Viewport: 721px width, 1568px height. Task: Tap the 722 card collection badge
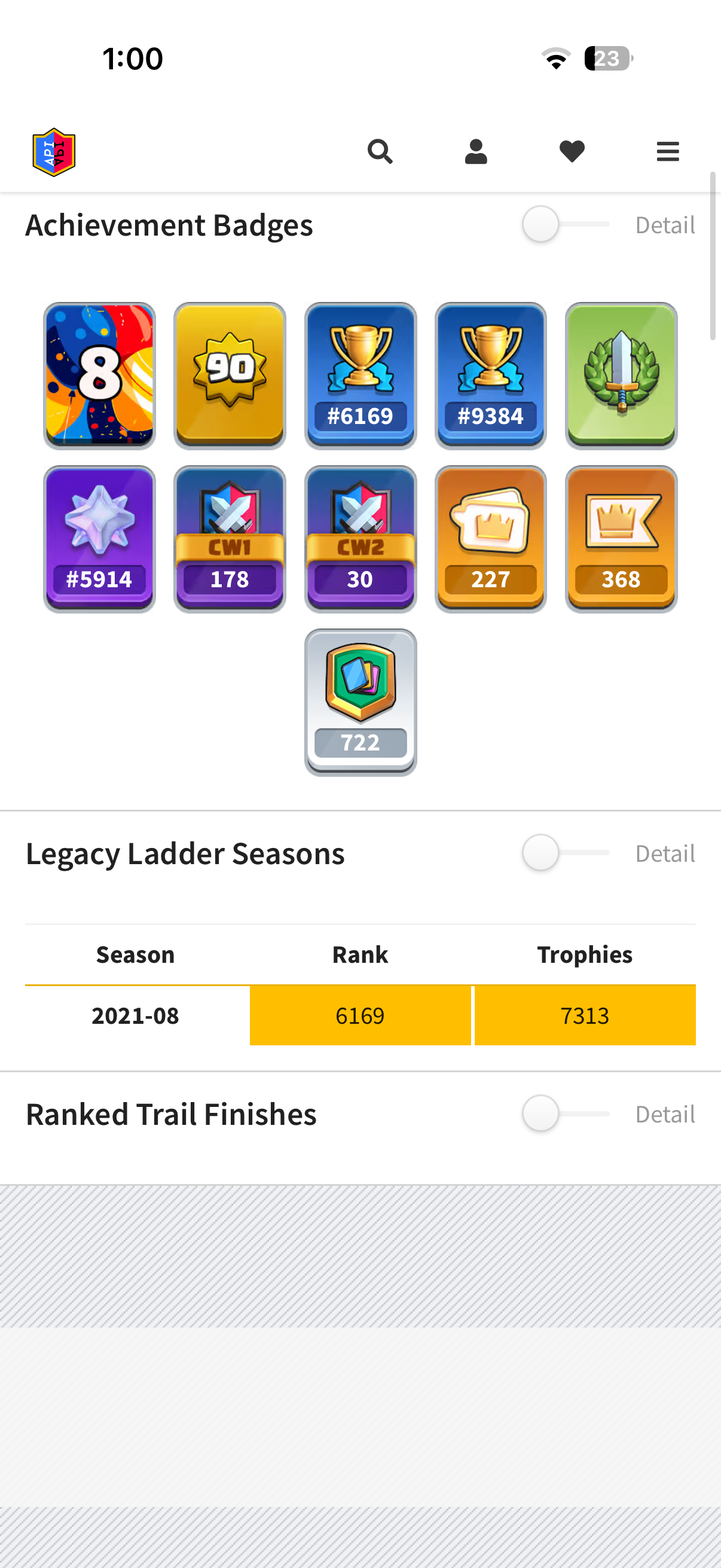tap(360, 703)
